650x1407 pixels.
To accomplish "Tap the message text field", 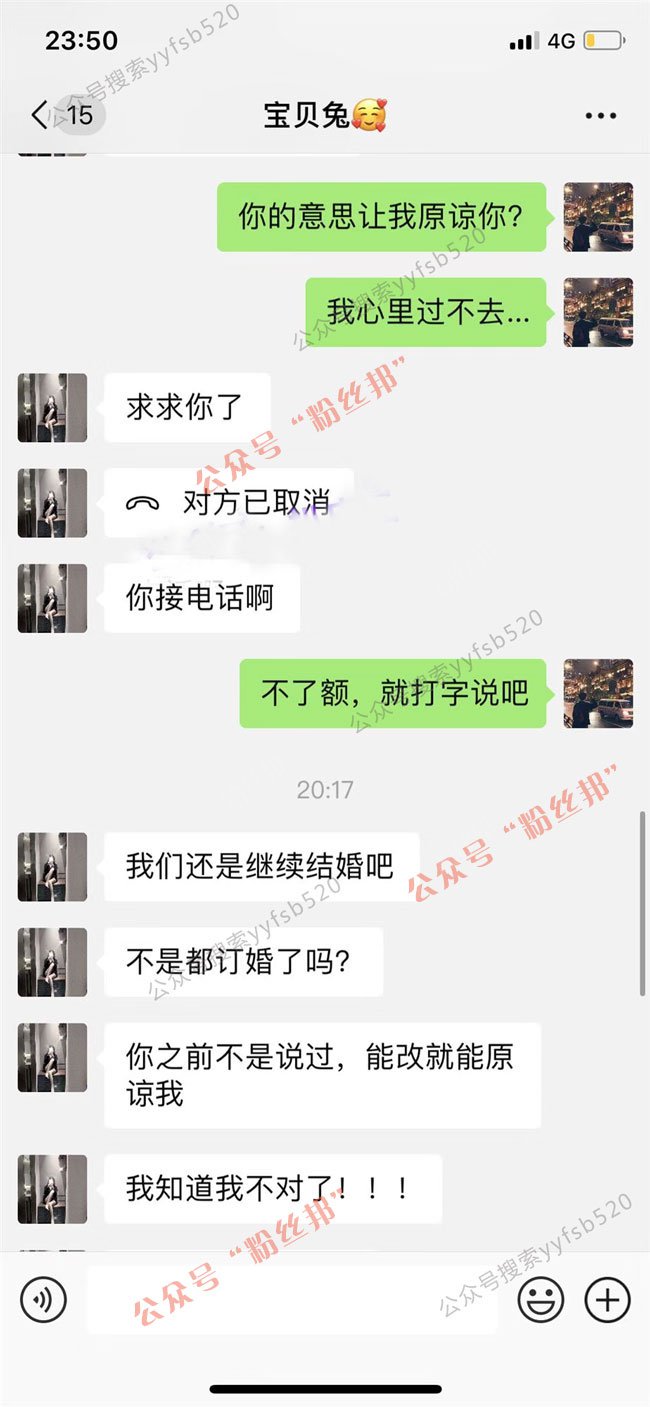I will click(292, 1300).
